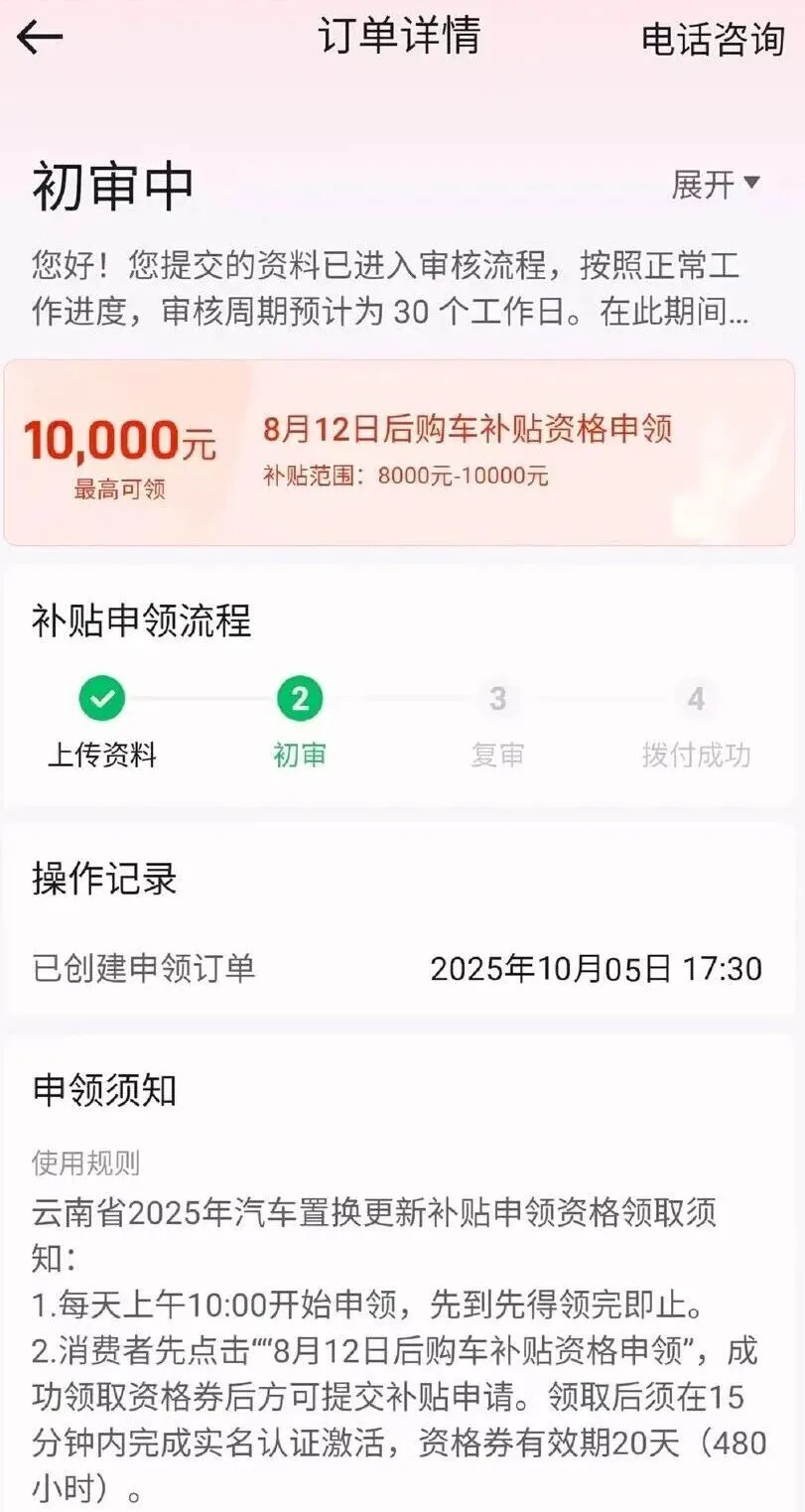Tap the green circle 2 for 初审 step
Image resolution: width=805 pixels, height=1512 pixels.
point(301,700)
